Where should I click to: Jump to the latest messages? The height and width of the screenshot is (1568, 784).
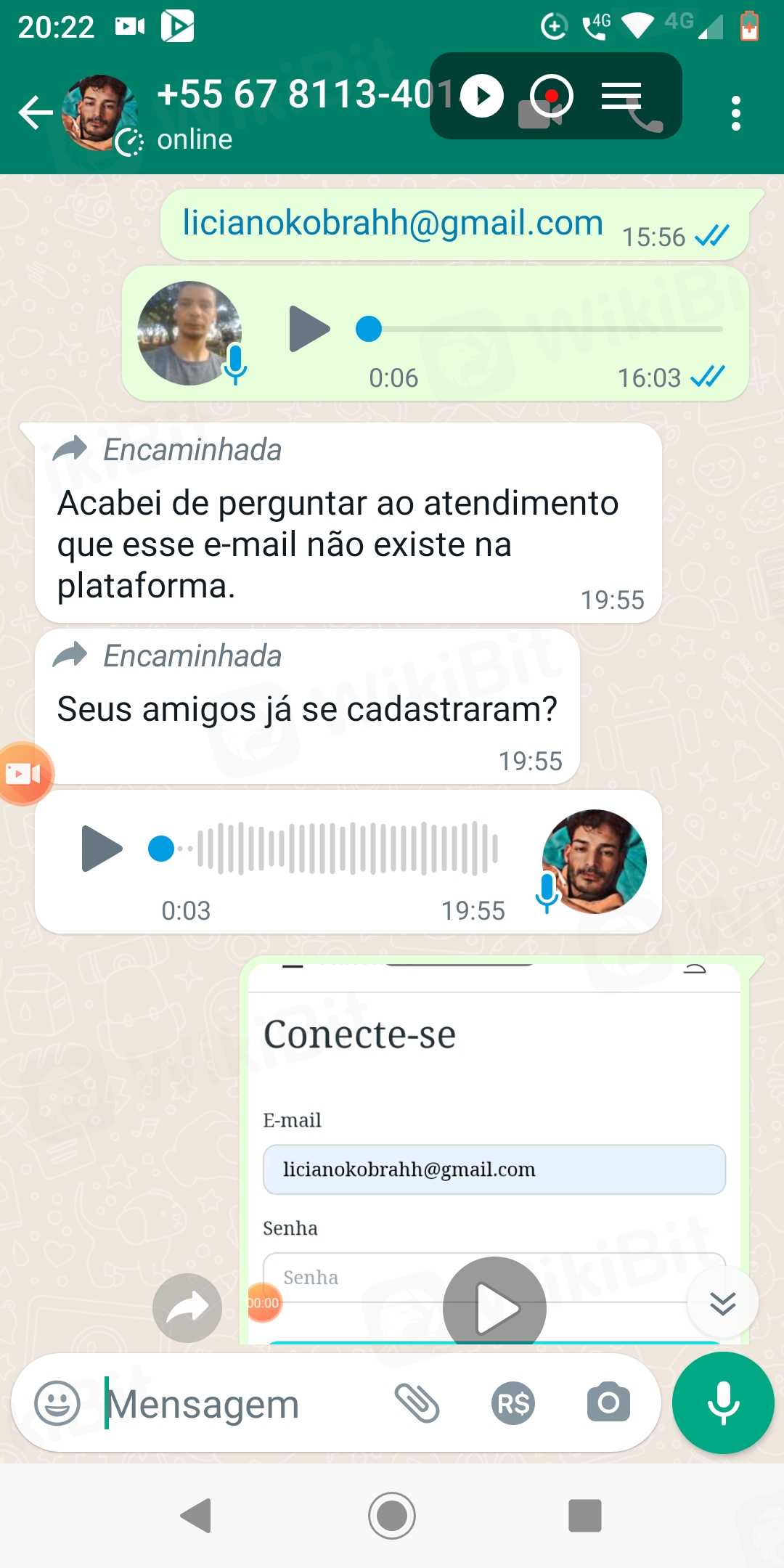[722, 1304]
